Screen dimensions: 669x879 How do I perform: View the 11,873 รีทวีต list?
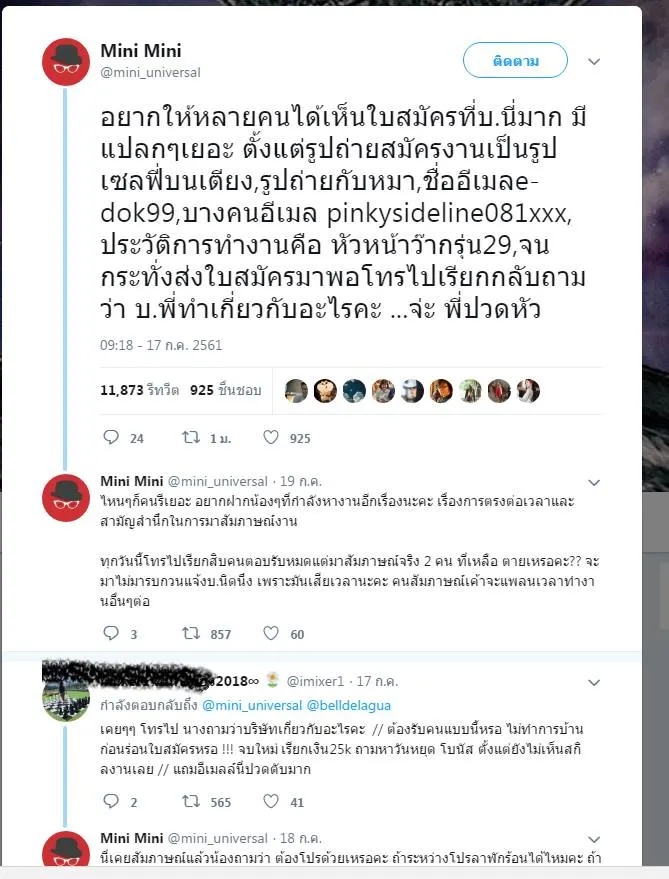click(140, 390)
